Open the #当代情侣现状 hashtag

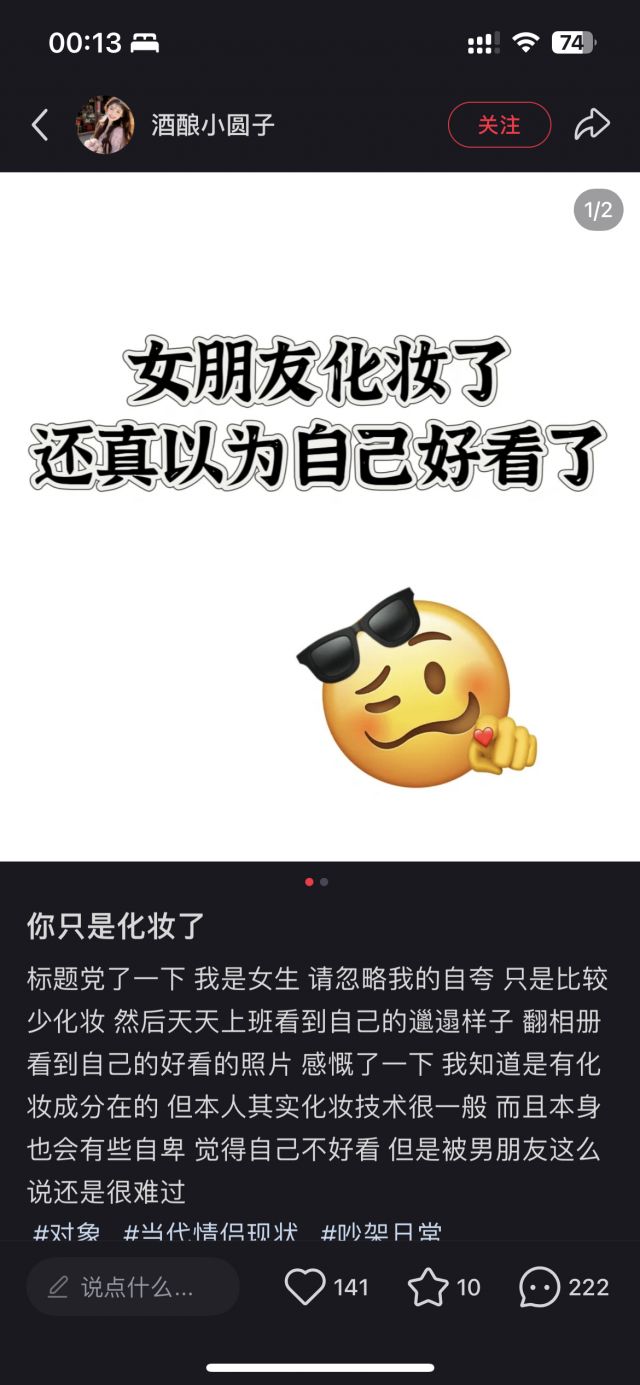[x=210, y=1232]
